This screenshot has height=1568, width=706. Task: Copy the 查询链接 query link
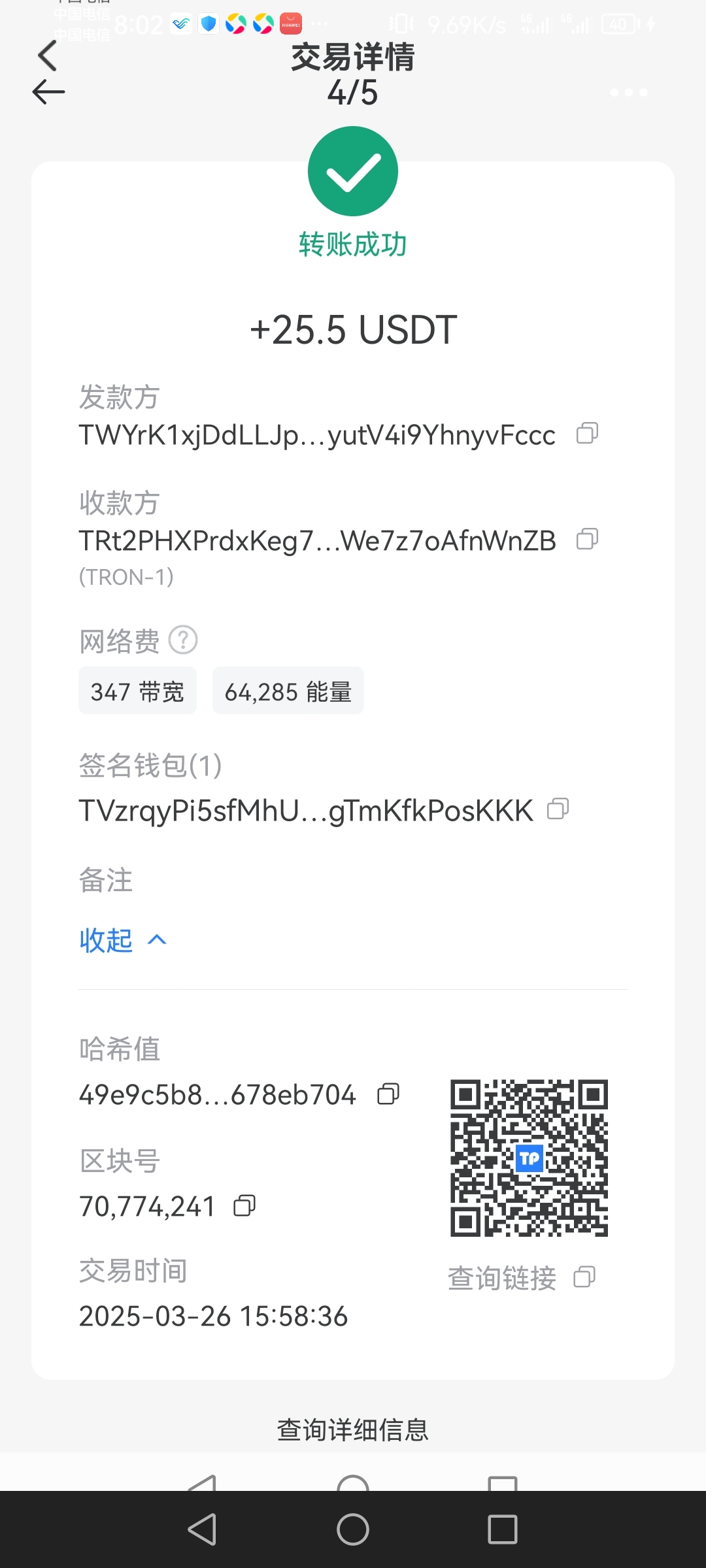click(584, 1277)
